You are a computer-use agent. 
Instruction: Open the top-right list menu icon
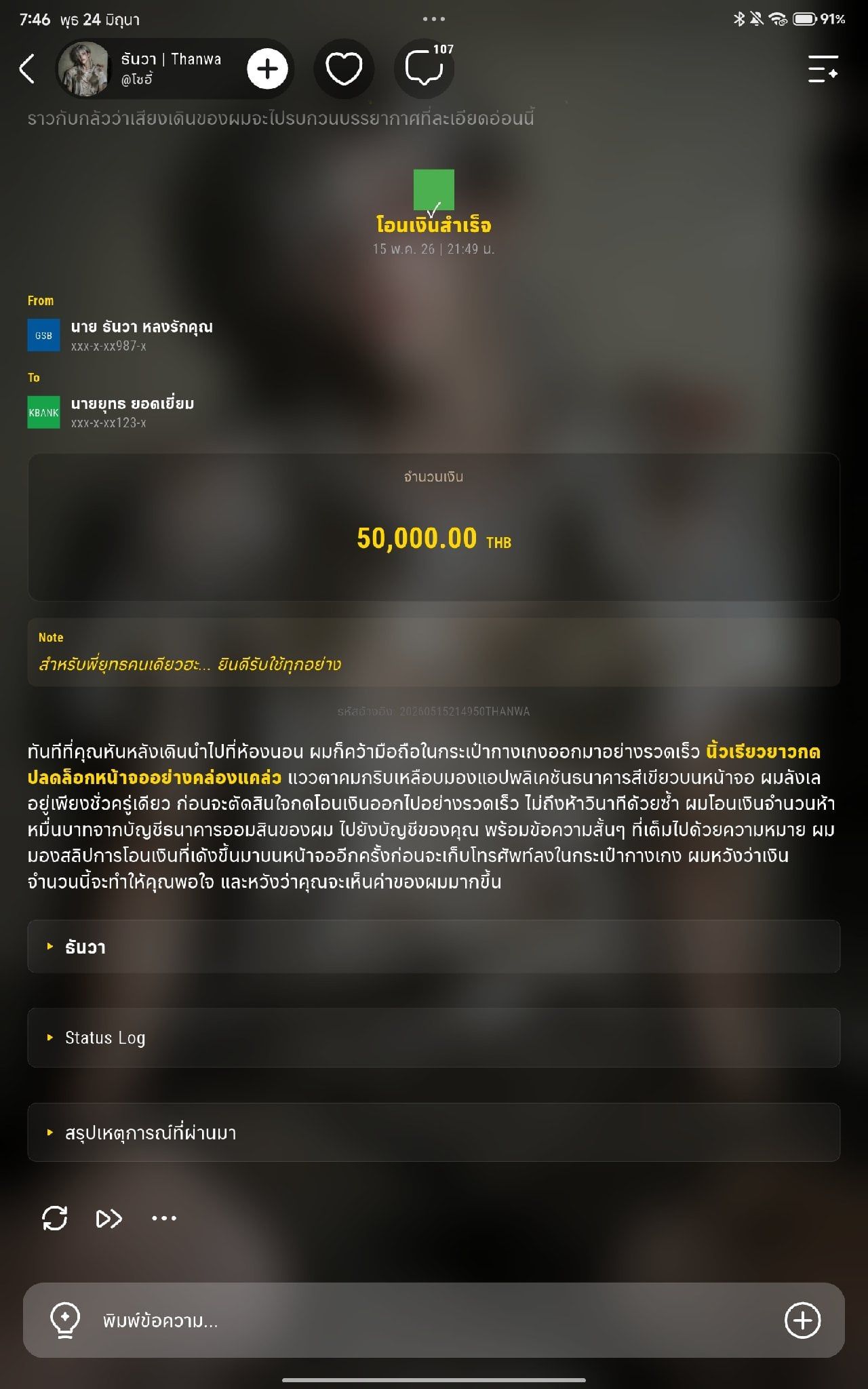823,69
